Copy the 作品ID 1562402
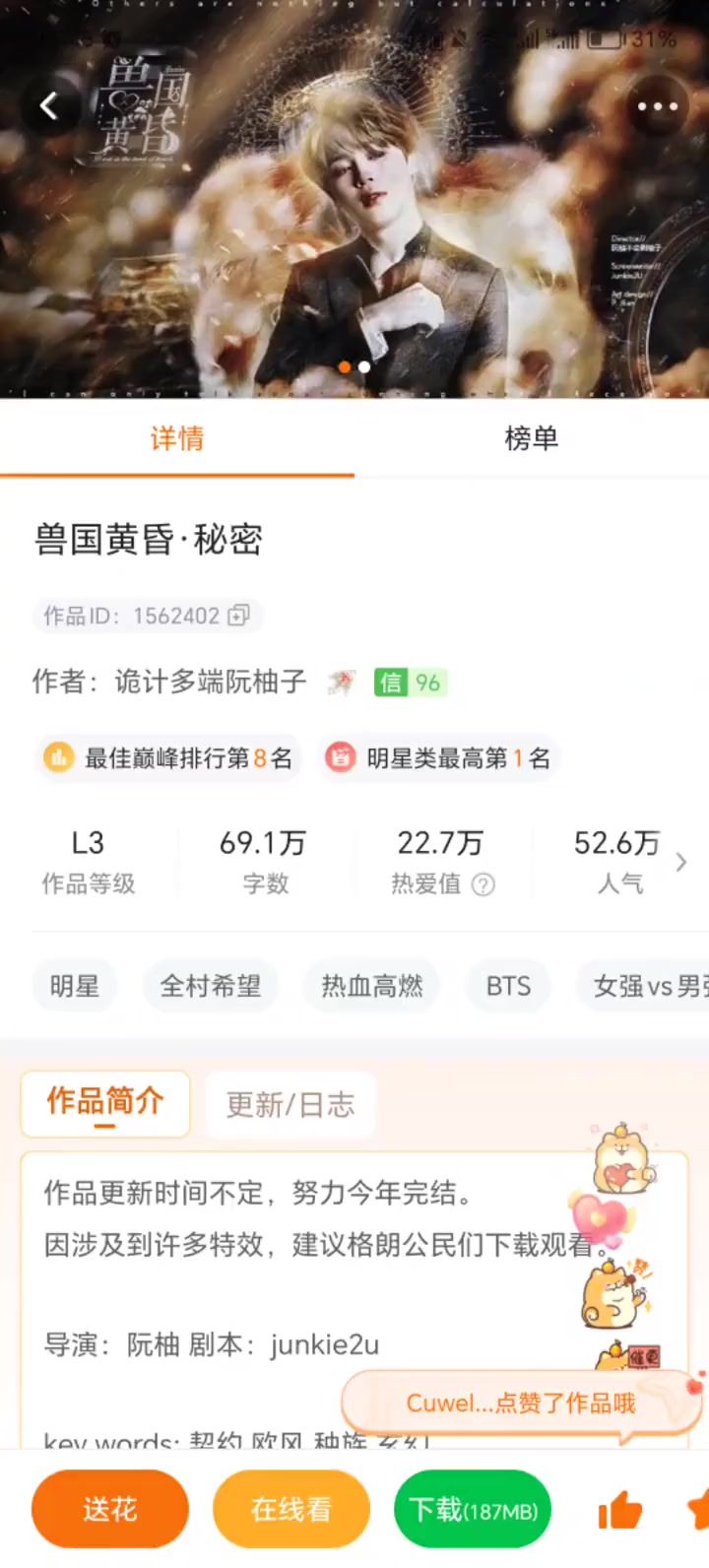The image size is (709, 1568). [239, 616]
